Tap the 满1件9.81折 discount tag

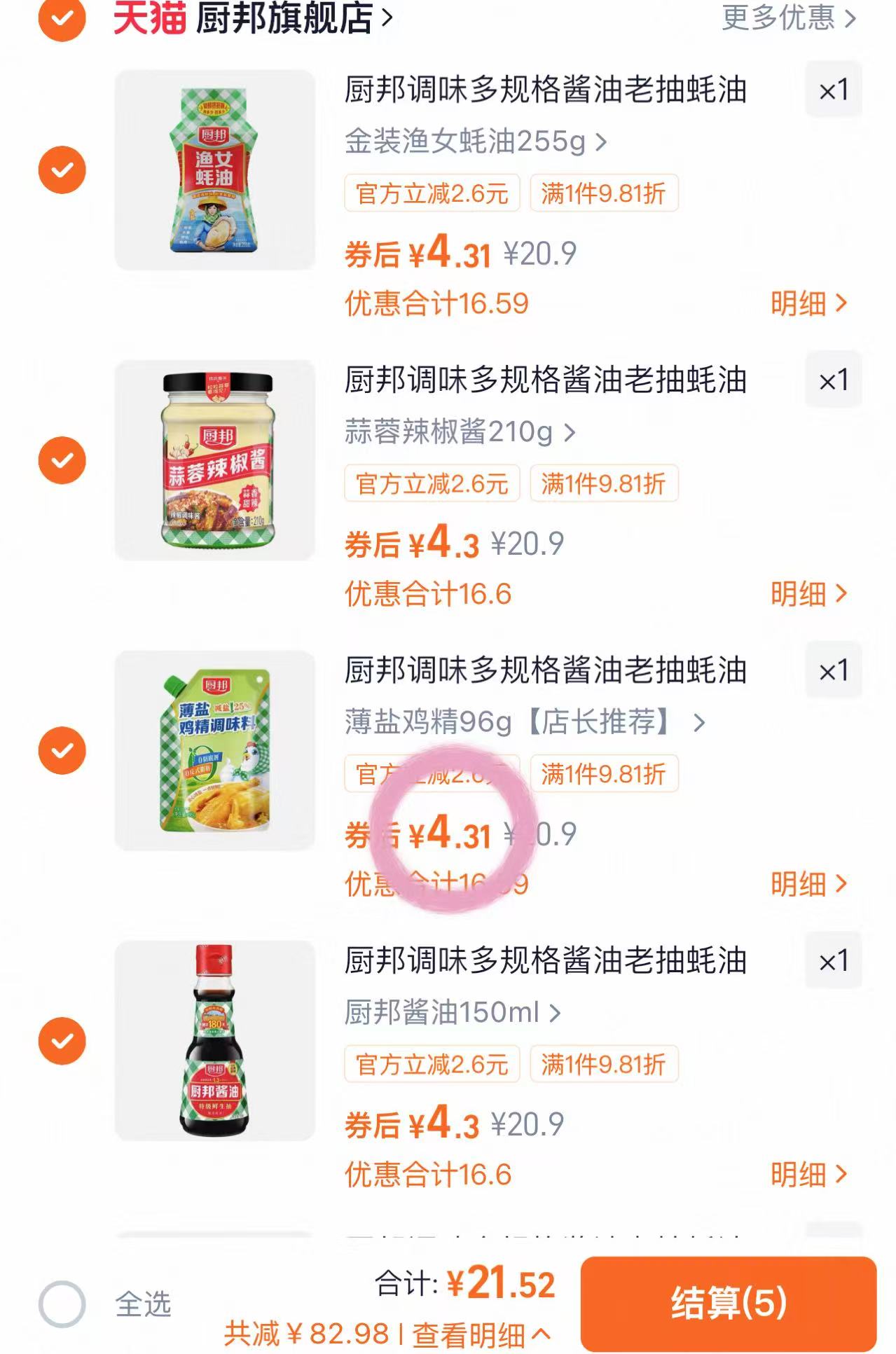tap(605, 194)
